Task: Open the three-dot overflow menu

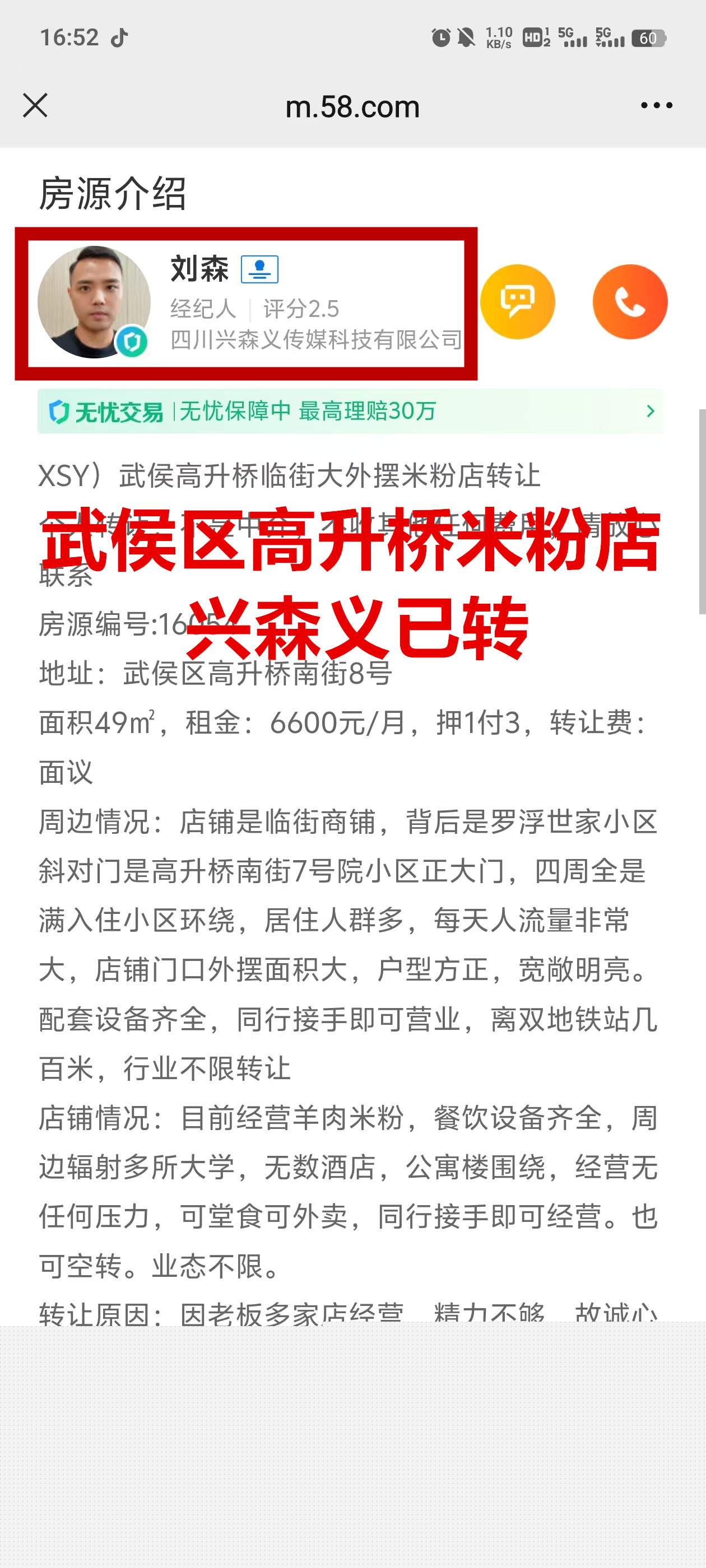Action: [656, 105]
